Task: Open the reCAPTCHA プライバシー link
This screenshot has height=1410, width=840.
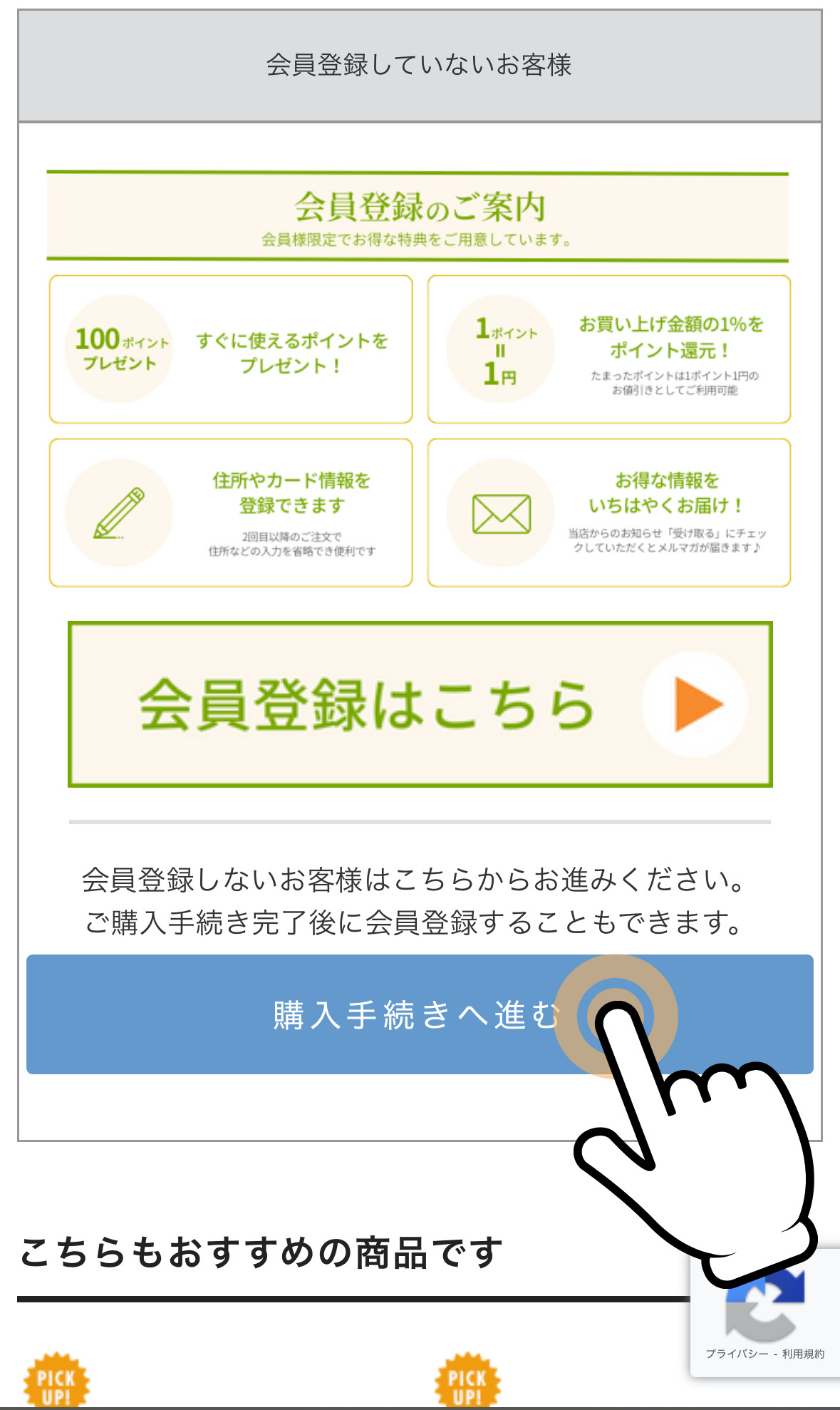Action: (x=737, y=1354)
